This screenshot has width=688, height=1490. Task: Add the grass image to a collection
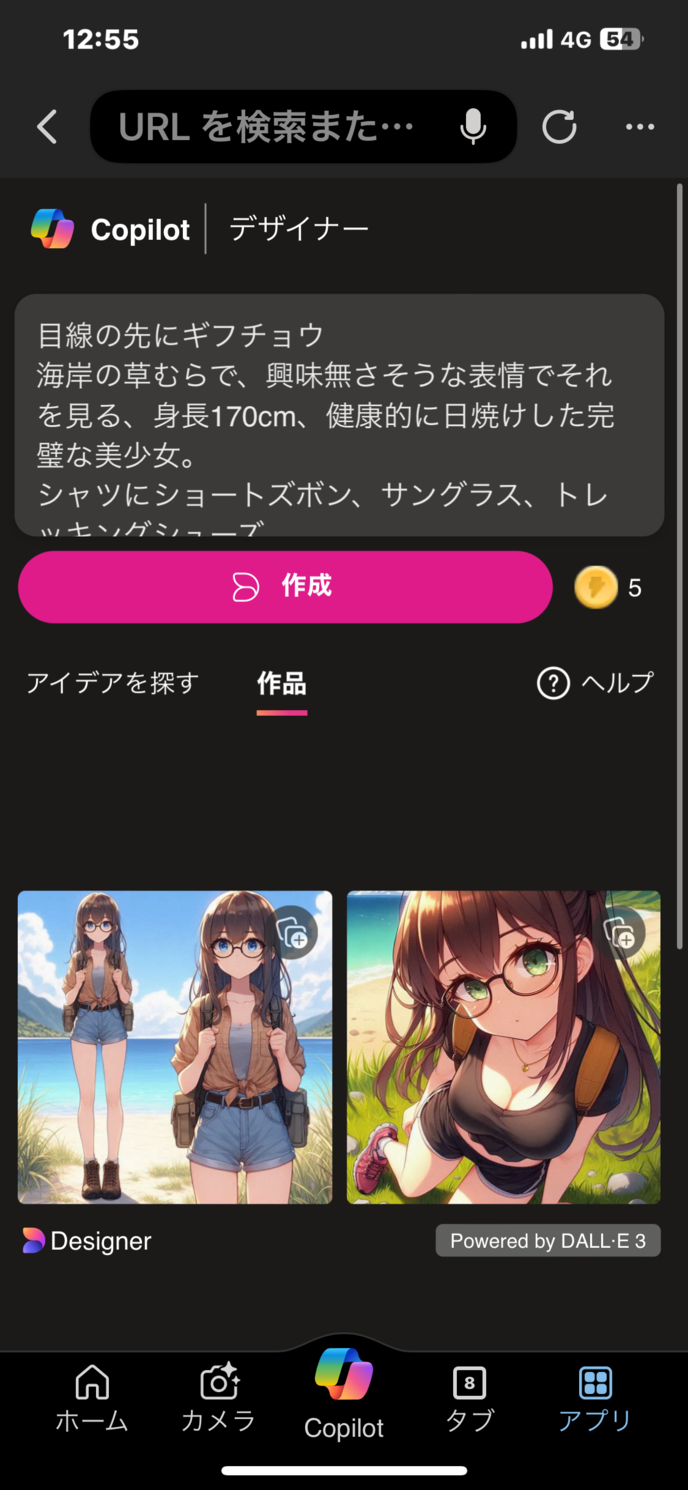pyautogui.click(x=623, y=933)
